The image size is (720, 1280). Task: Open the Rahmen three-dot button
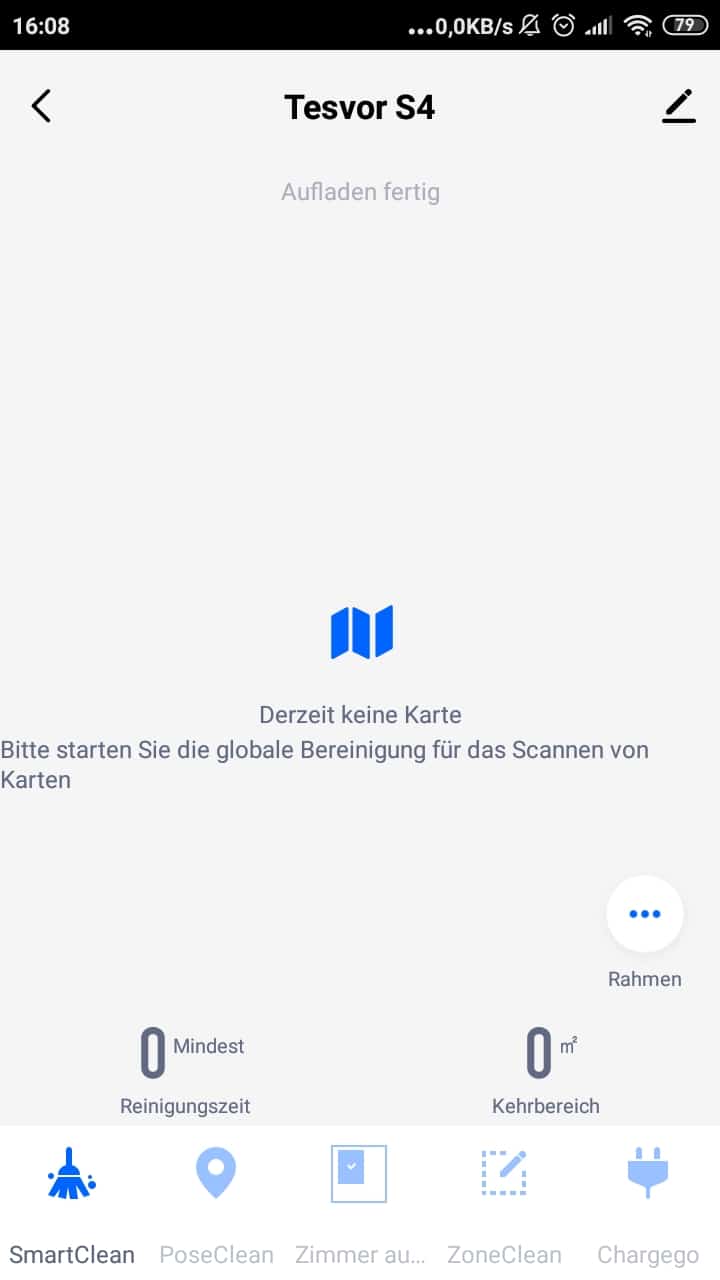645,914
